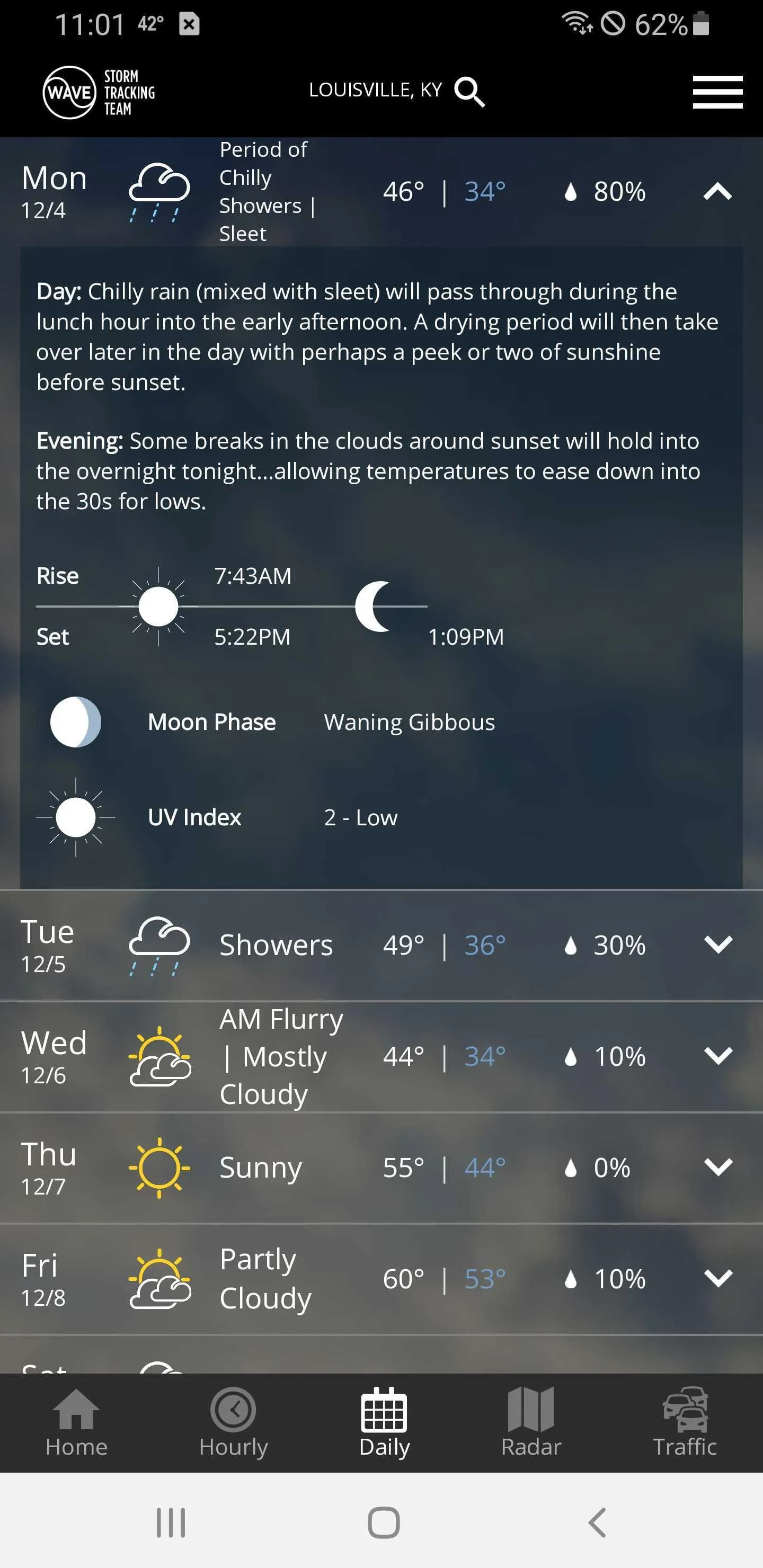The width and height of the screenshot is (763, 1568).
Task: Collapse Monday's detailed forecast
Action: [719, 192]
